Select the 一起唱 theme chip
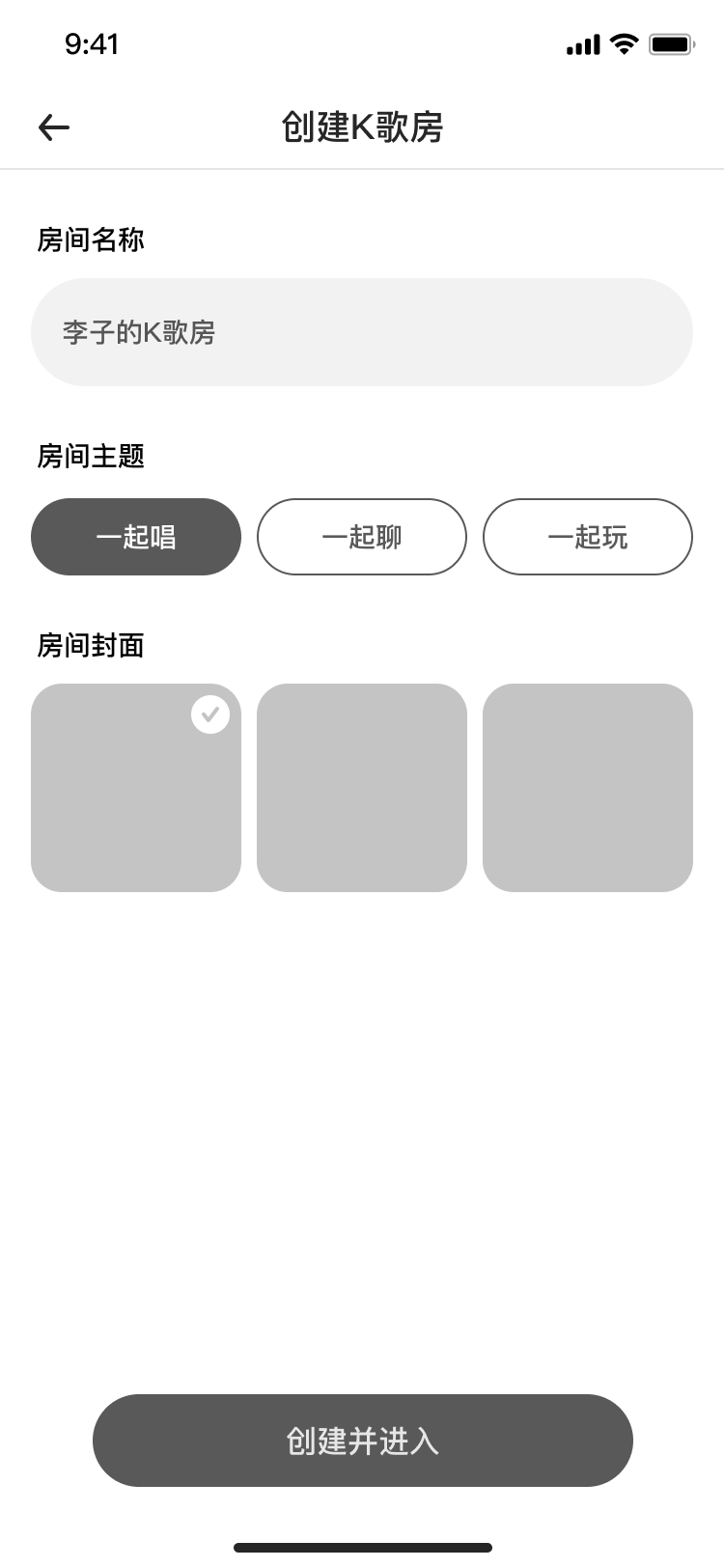 [136, 537]
